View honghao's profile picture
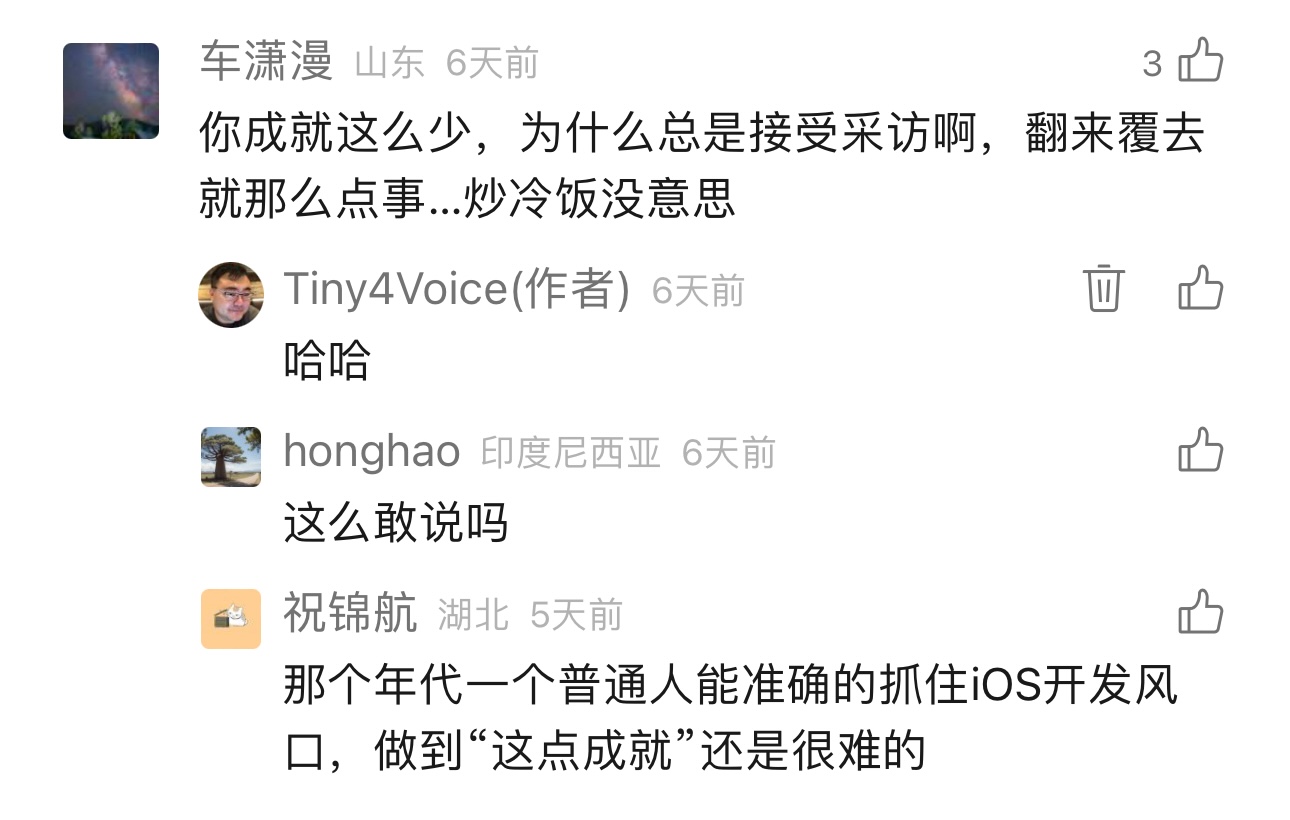The width and height of the screenshot is (1290, 820). [231, 457]
